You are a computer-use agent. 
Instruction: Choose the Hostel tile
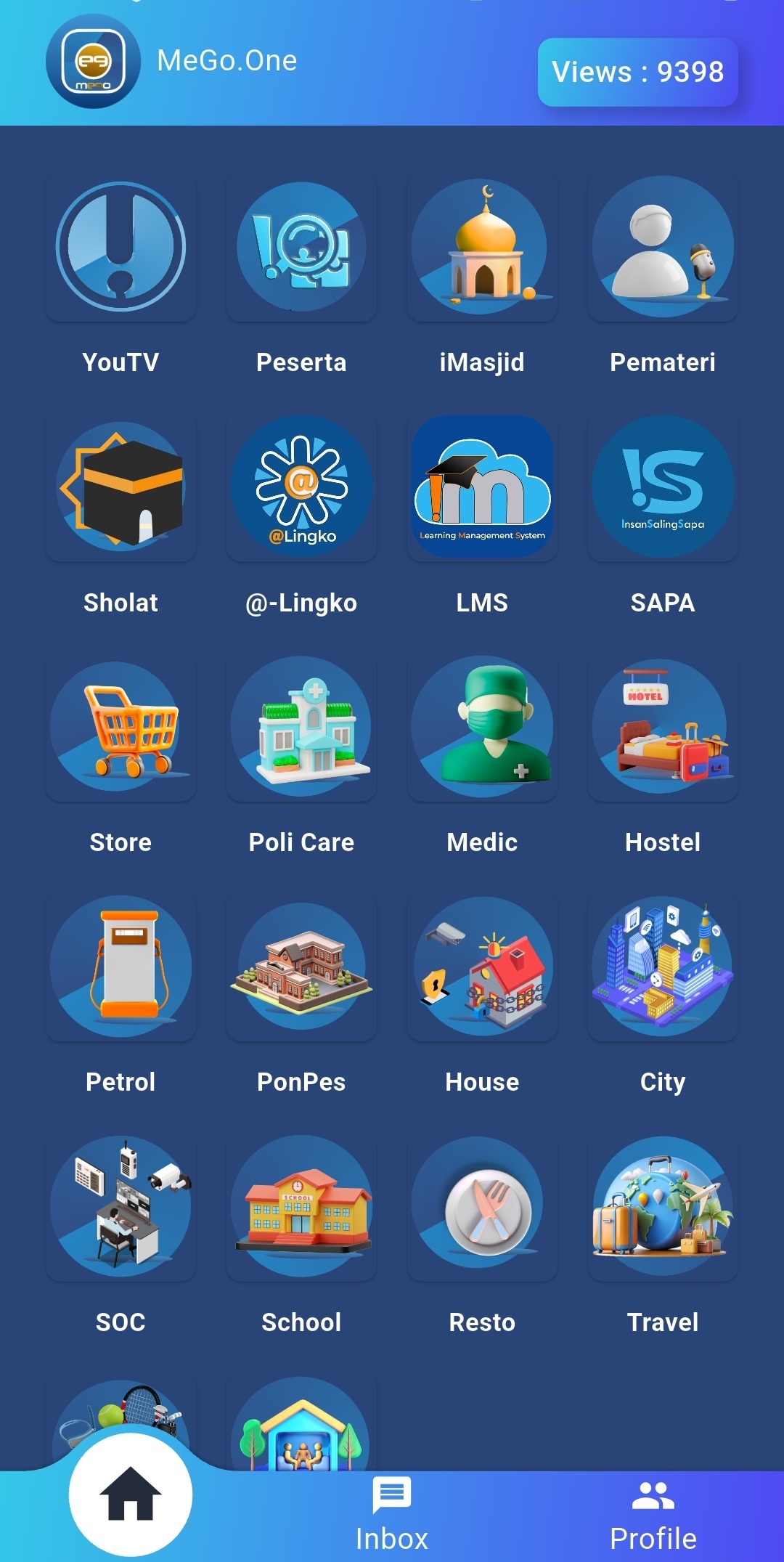point(663,728)
